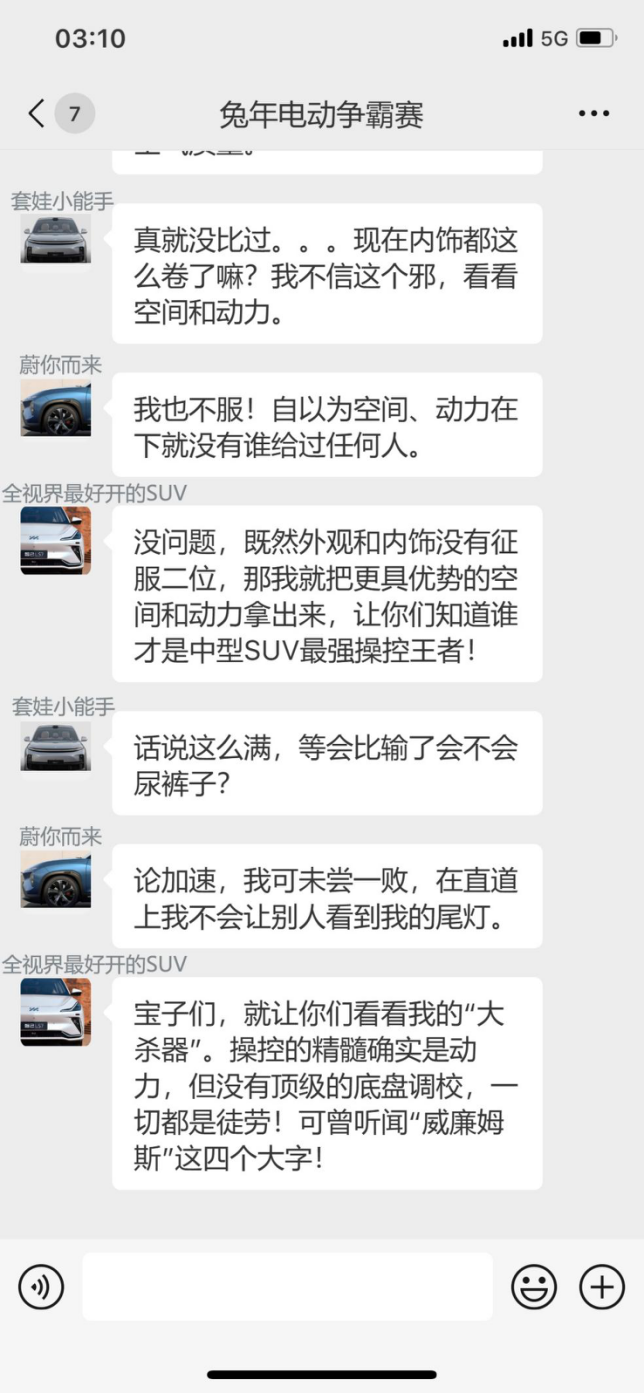644x1394 pixels.
Task: Open 蔚你而来 avatar beside 我也不服 message
Action: (x=56, y=408)
